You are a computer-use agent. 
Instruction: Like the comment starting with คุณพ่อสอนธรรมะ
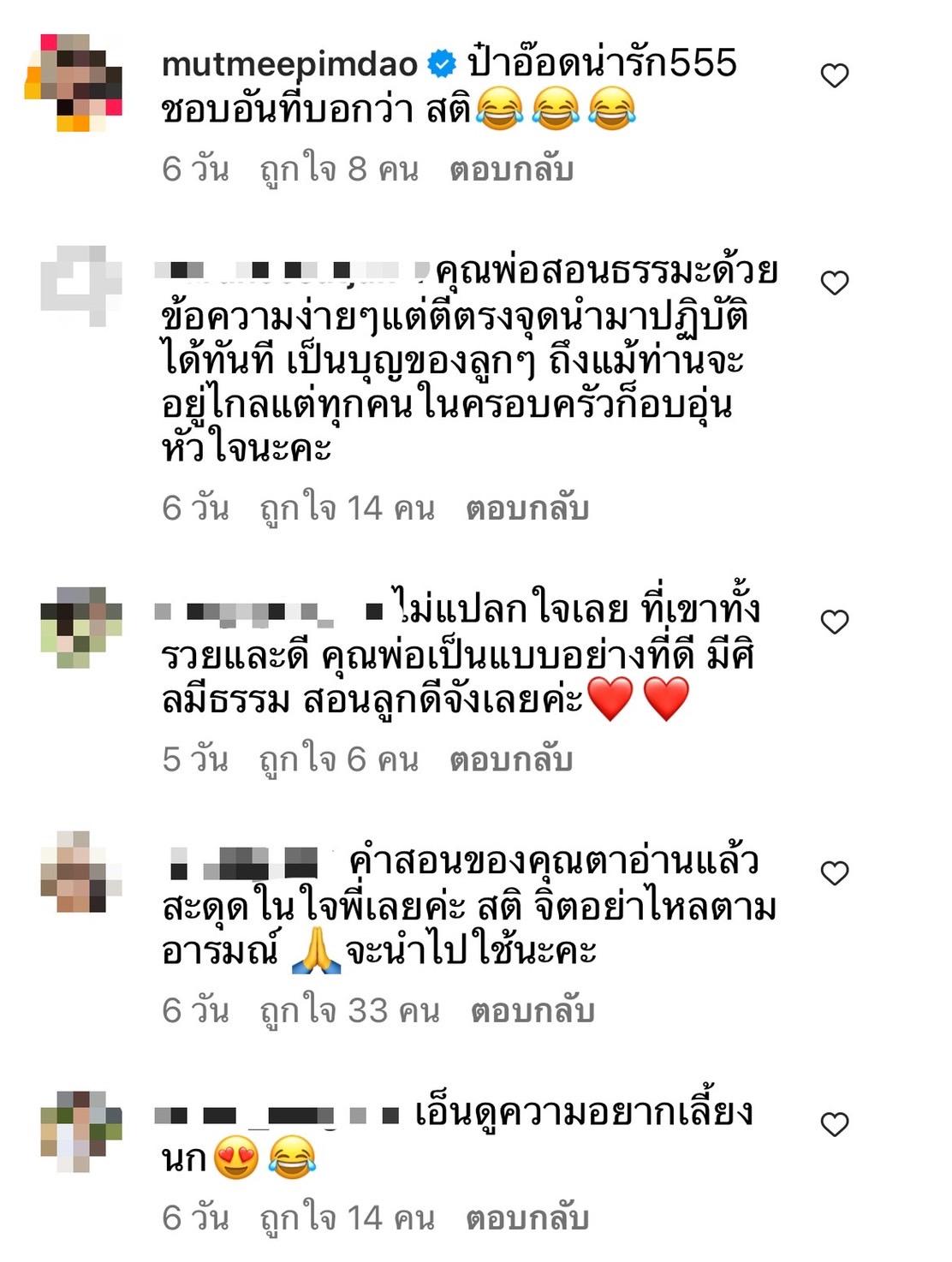click(834, 283)
